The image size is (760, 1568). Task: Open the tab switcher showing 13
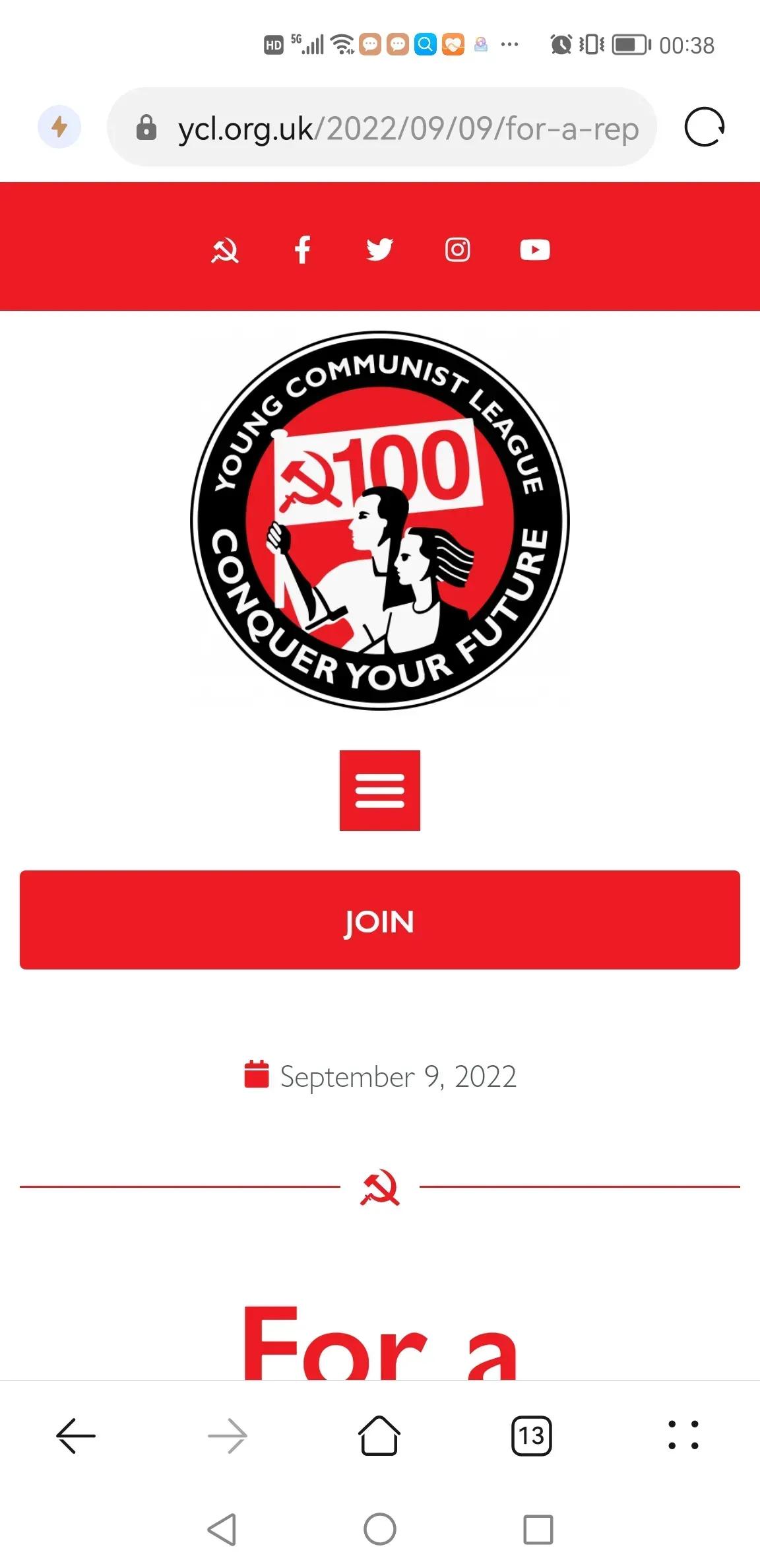(x=531, y=1435)
